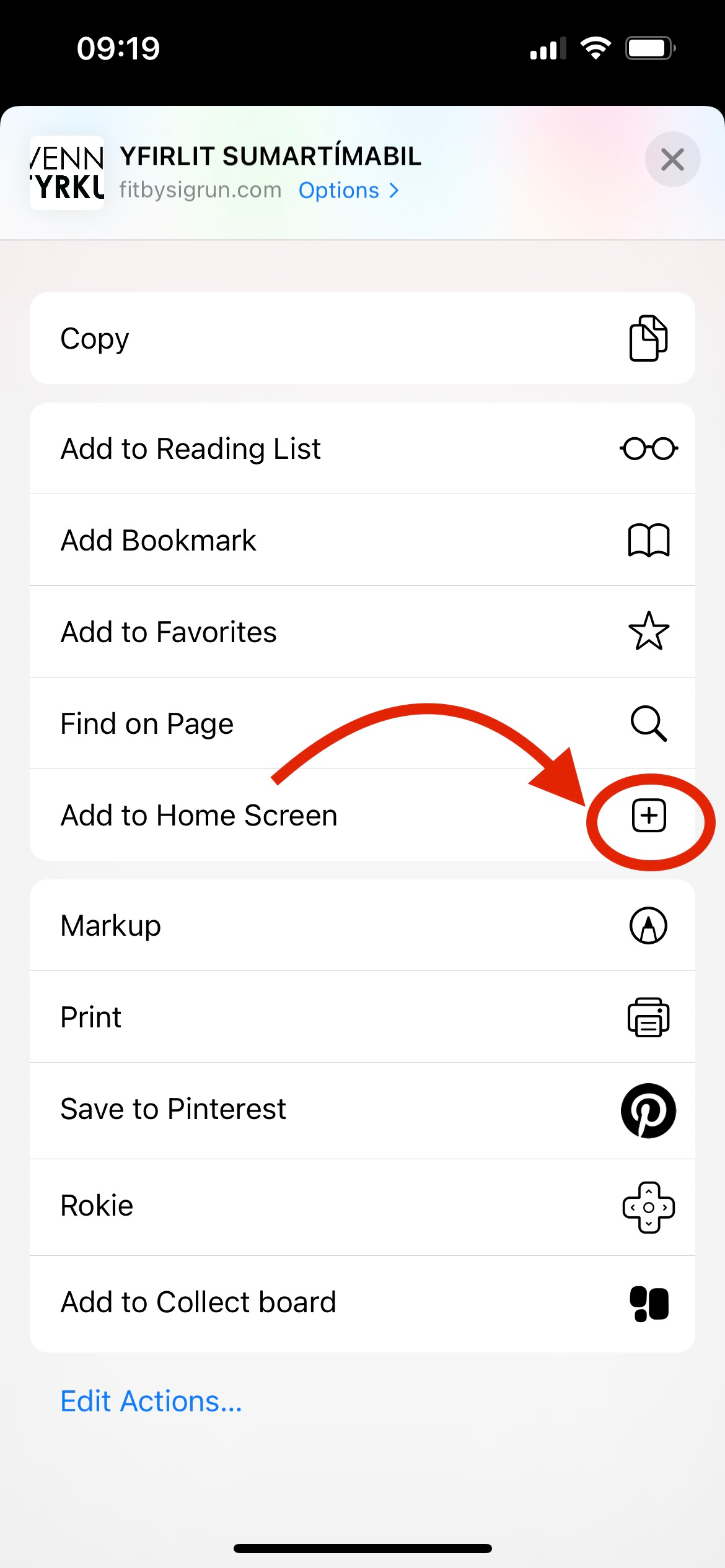
Task: Tap Add to Home Screen
Action: [x=362, y=815]
